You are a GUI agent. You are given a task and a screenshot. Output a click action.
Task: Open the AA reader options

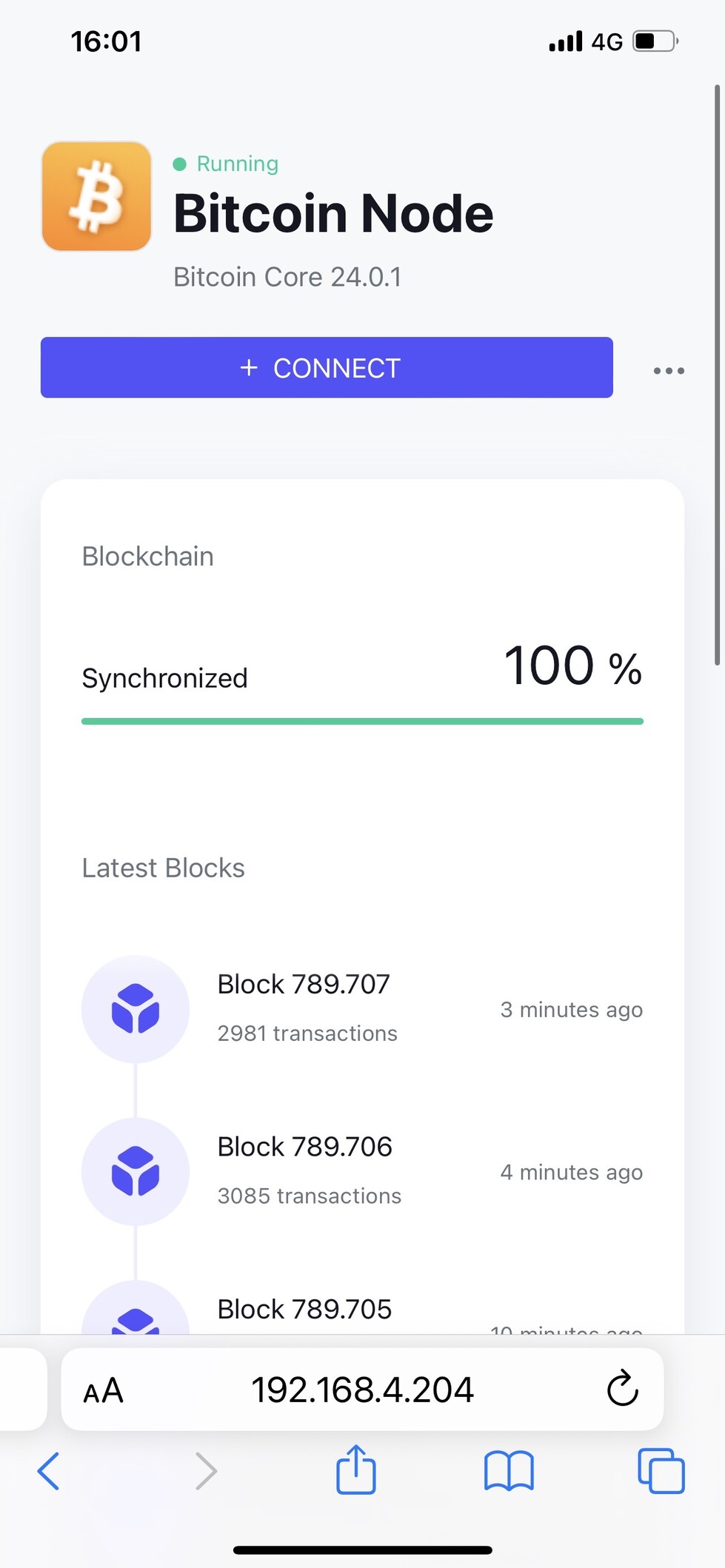point(103,1391)
